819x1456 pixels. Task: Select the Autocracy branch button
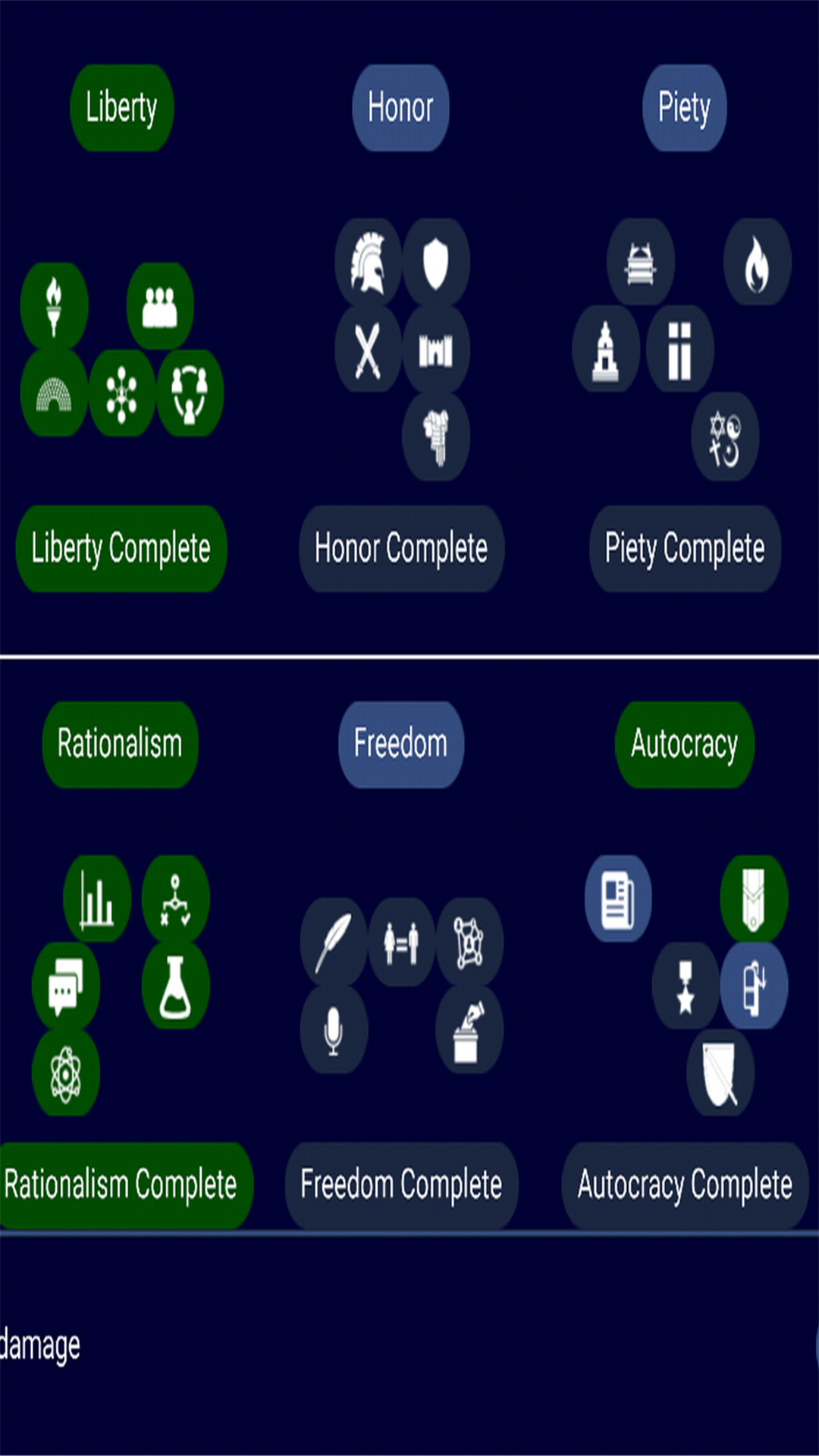pos(684,744)
